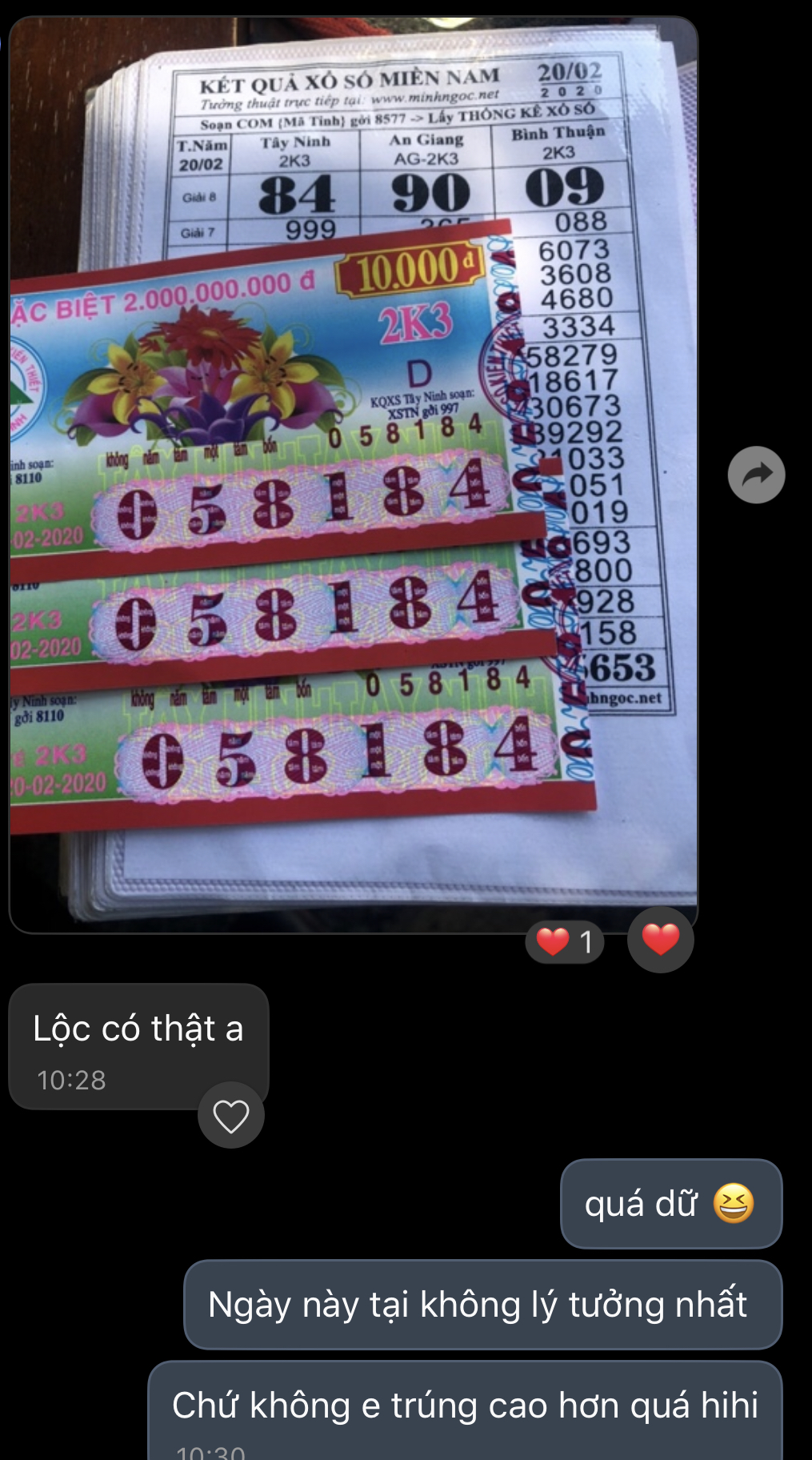
Task: View who reacted via heart count badge
Action: tap(565, 942)
